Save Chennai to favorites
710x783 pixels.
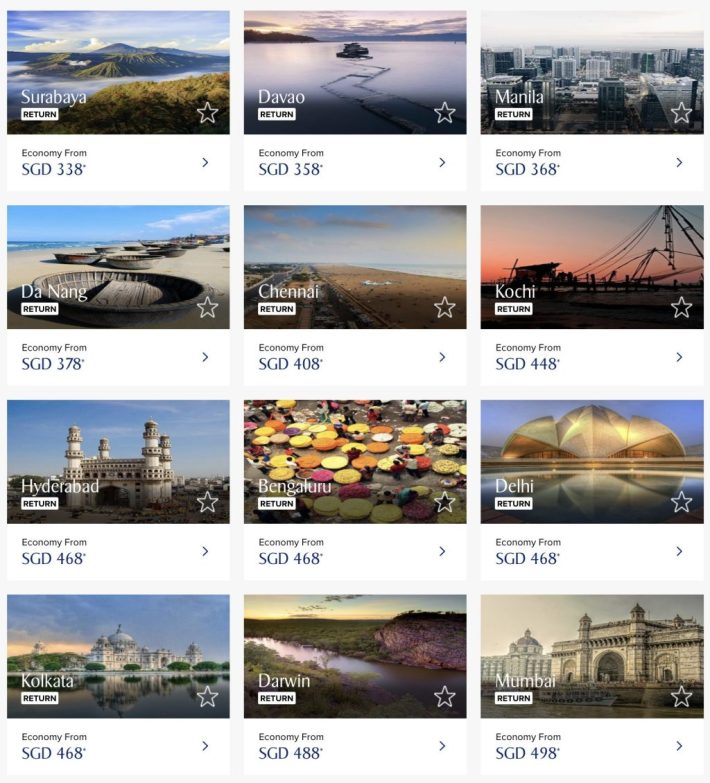[444, 308]
